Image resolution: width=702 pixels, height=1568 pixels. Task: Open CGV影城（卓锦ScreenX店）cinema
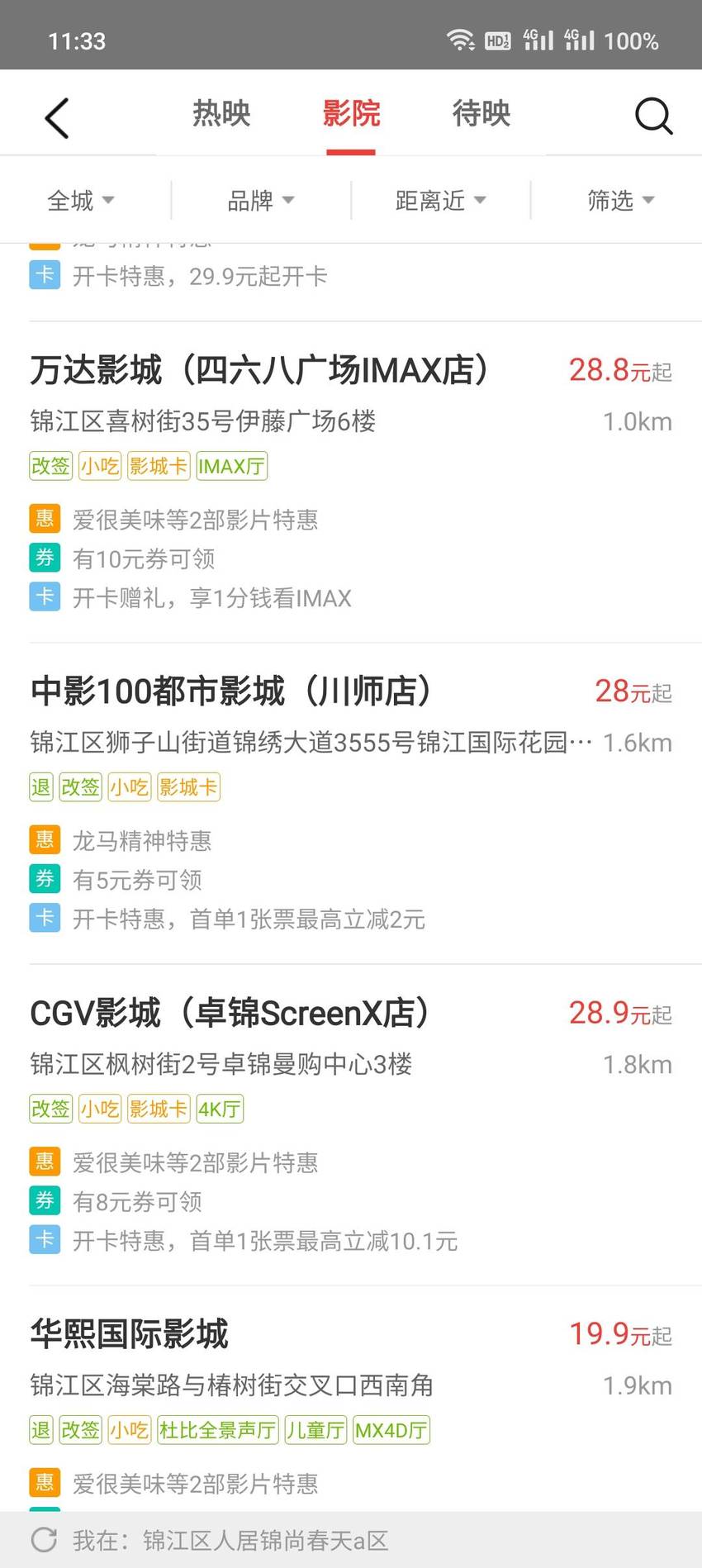pos(351,1125)
